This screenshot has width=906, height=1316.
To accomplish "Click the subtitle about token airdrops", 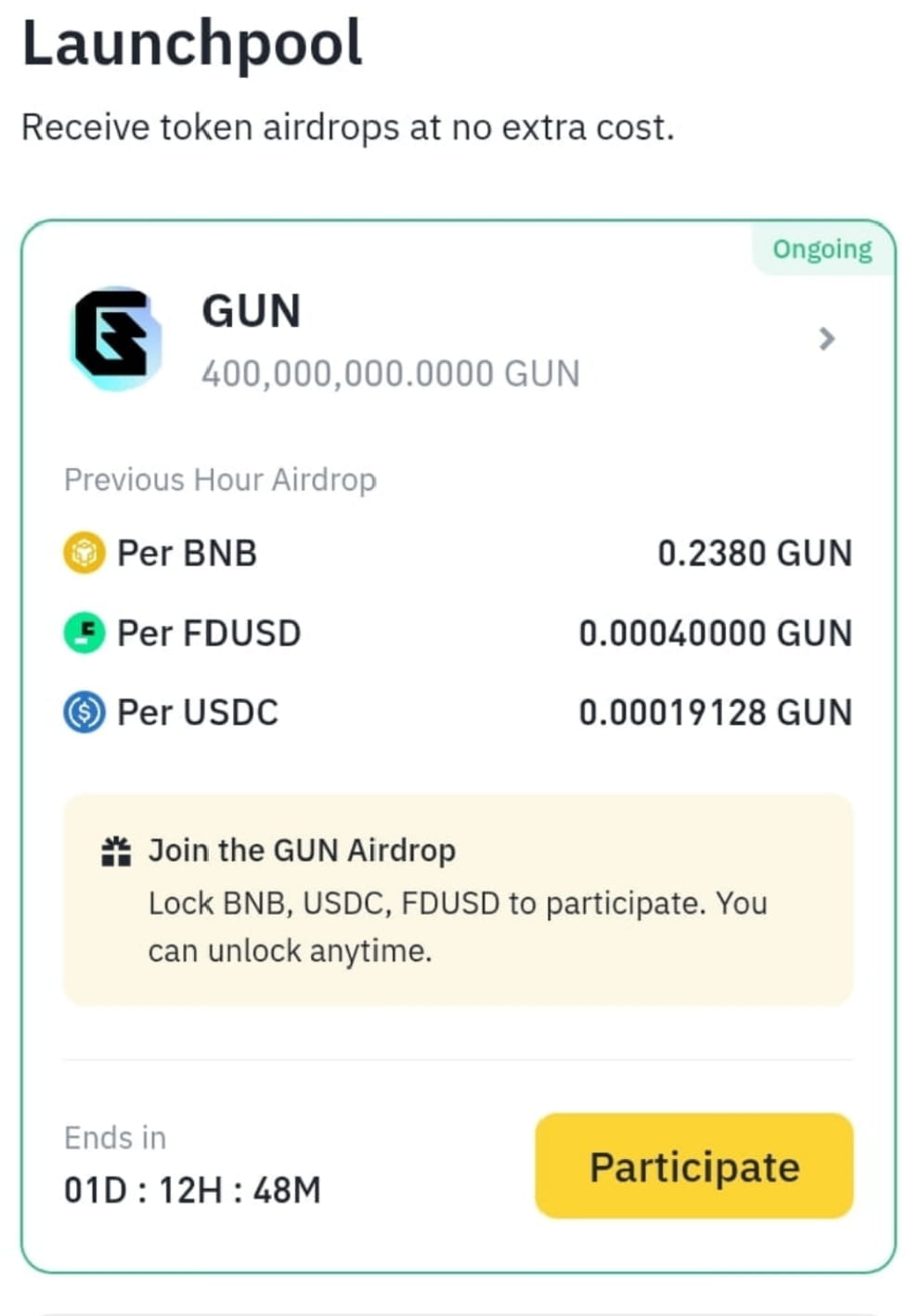I will point(349,126).
